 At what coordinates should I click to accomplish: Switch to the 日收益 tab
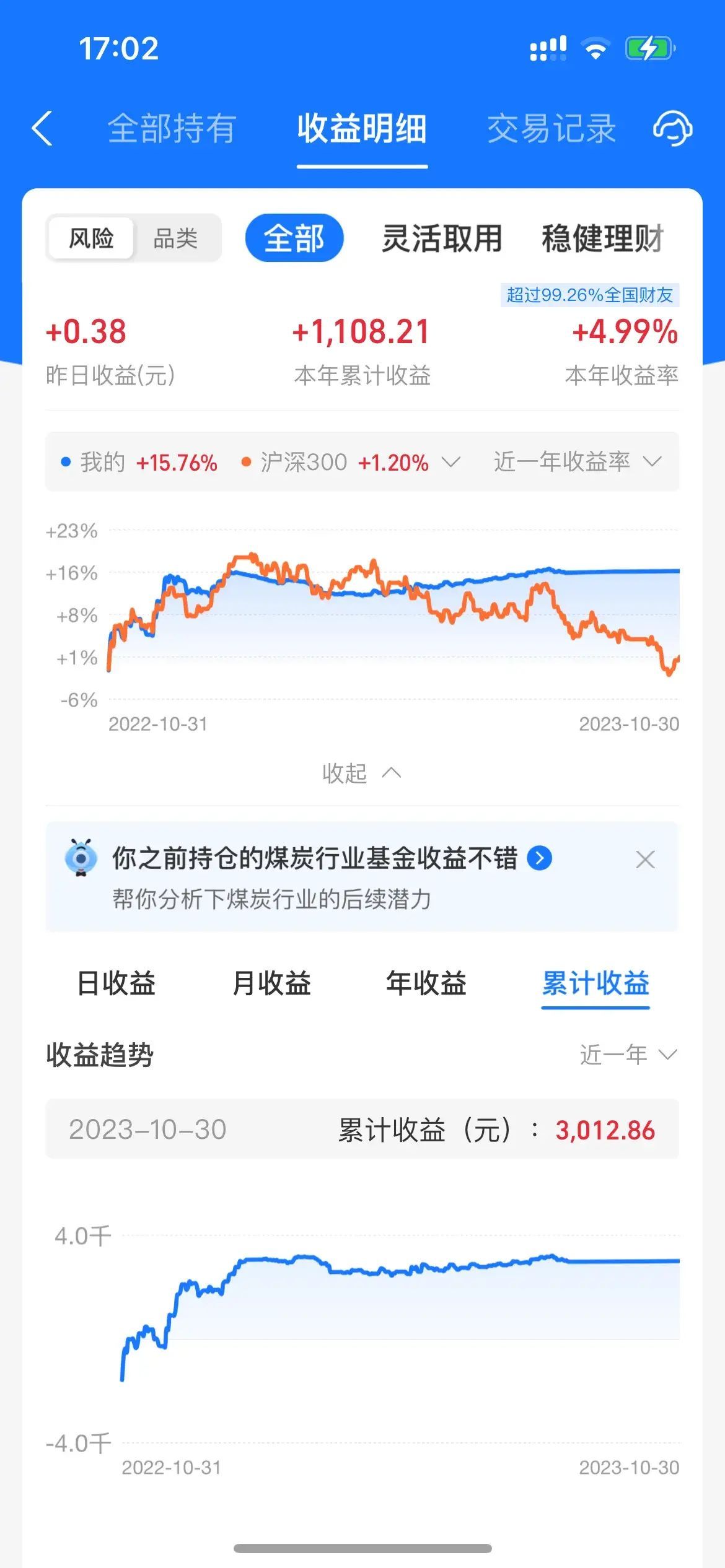116,983
